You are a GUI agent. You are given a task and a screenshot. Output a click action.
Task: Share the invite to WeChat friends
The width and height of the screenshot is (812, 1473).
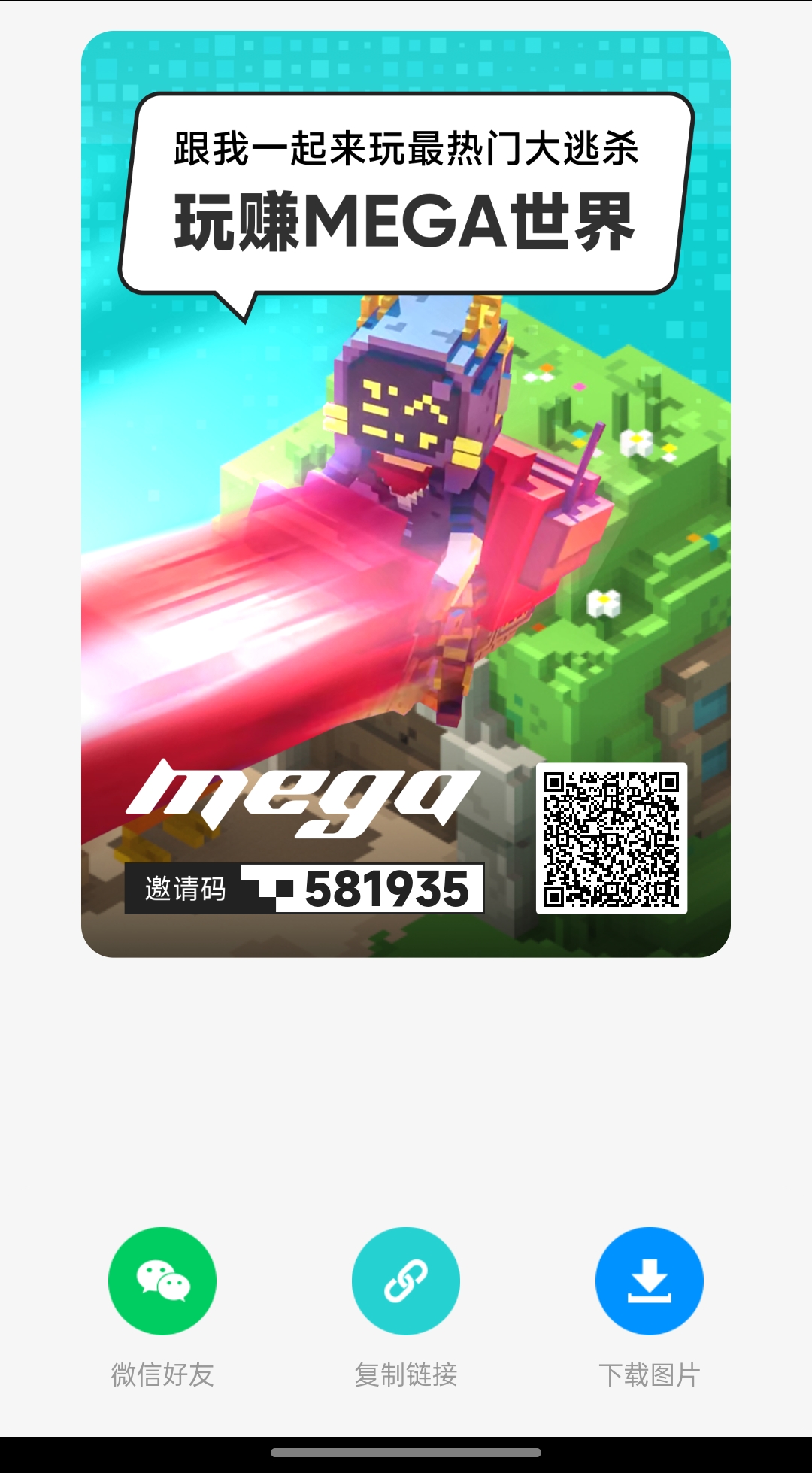click(x=162, y=1281)
